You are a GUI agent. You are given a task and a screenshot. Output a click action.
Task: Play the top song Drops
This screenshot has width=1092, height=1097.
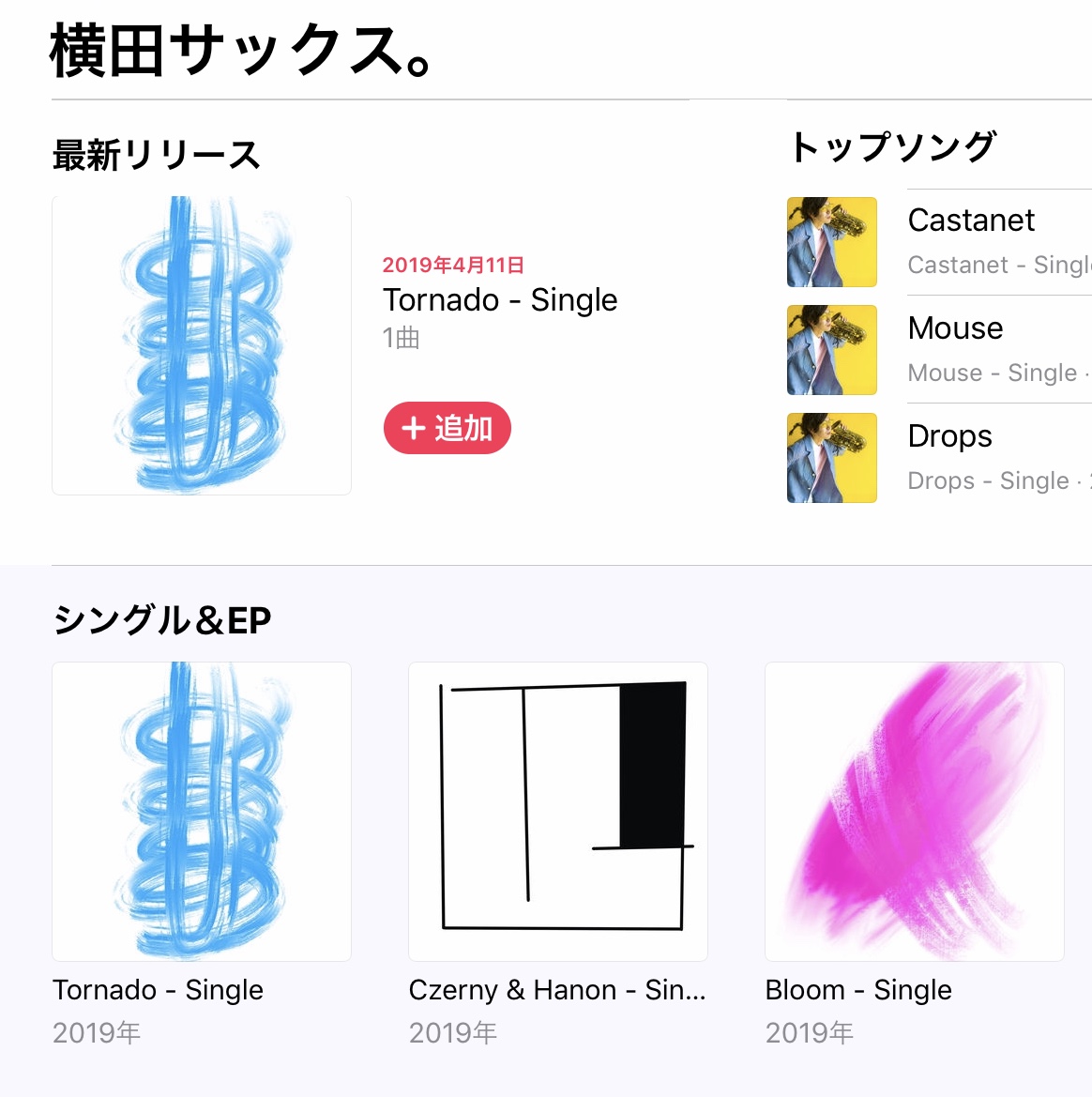tap(949, 437)
